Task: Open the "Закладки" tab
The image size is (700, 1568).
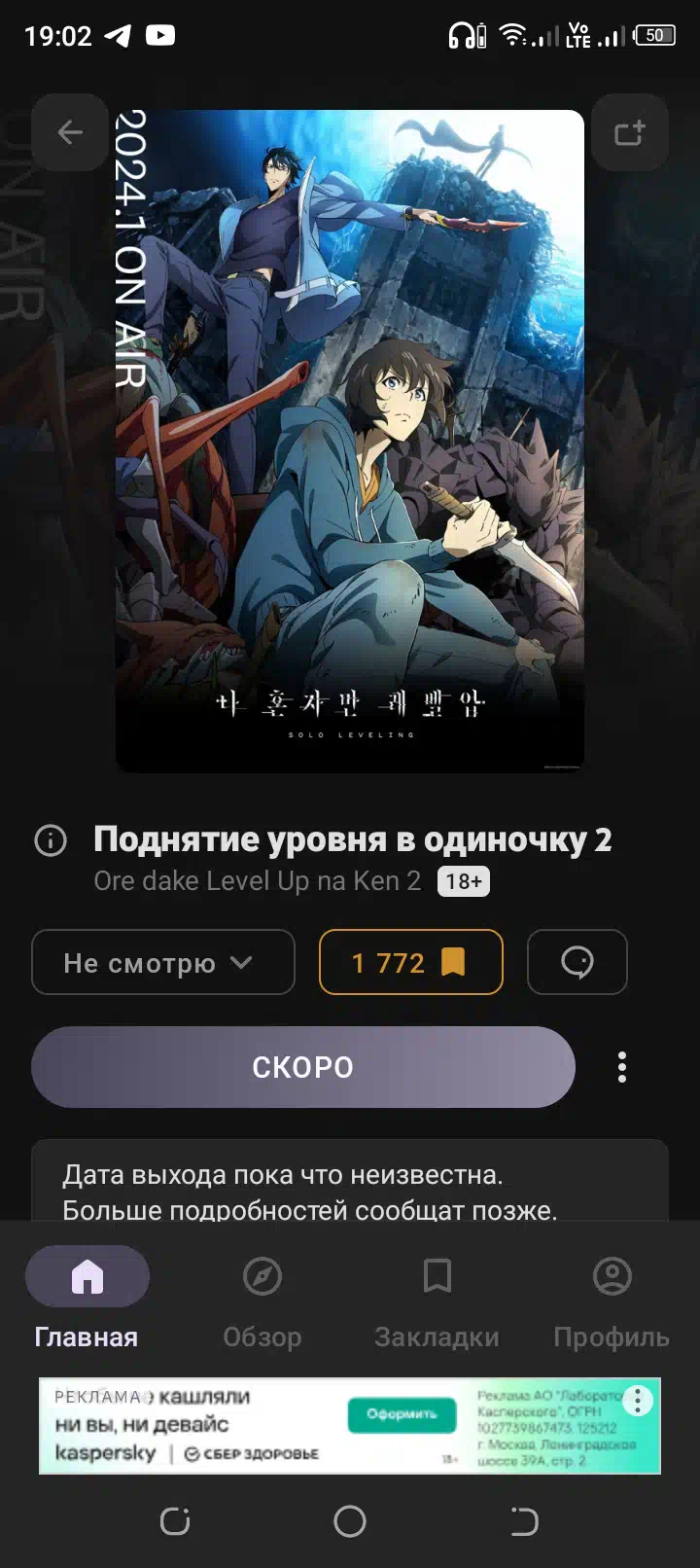Action: [x=437, y=1299]
